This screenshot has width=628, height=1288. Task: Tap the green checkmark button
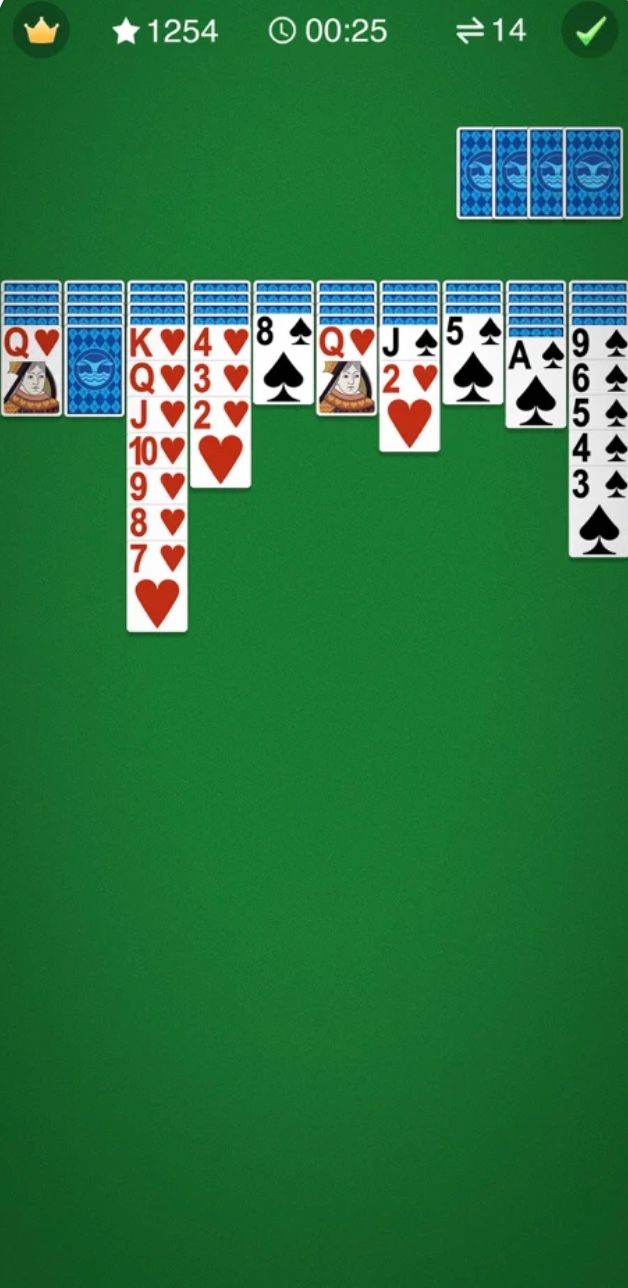589,31
